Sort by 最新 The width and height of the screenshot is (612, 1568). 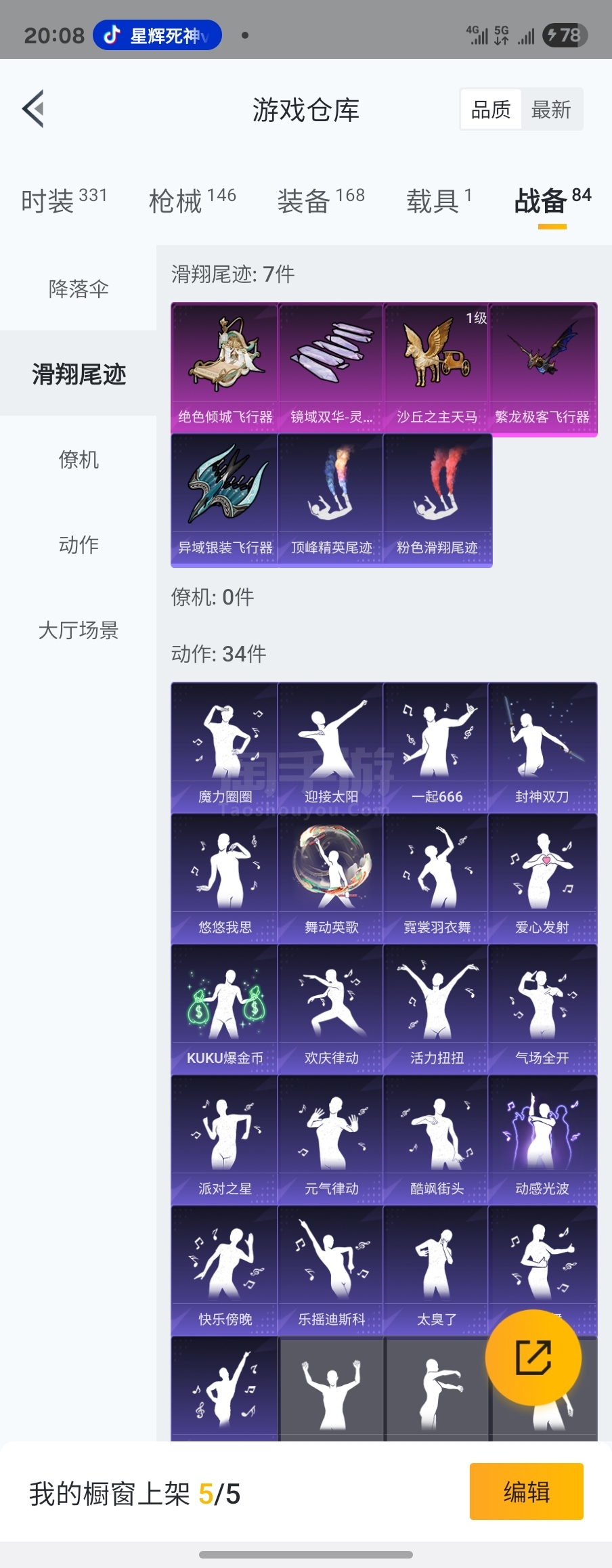coord(551,109)
